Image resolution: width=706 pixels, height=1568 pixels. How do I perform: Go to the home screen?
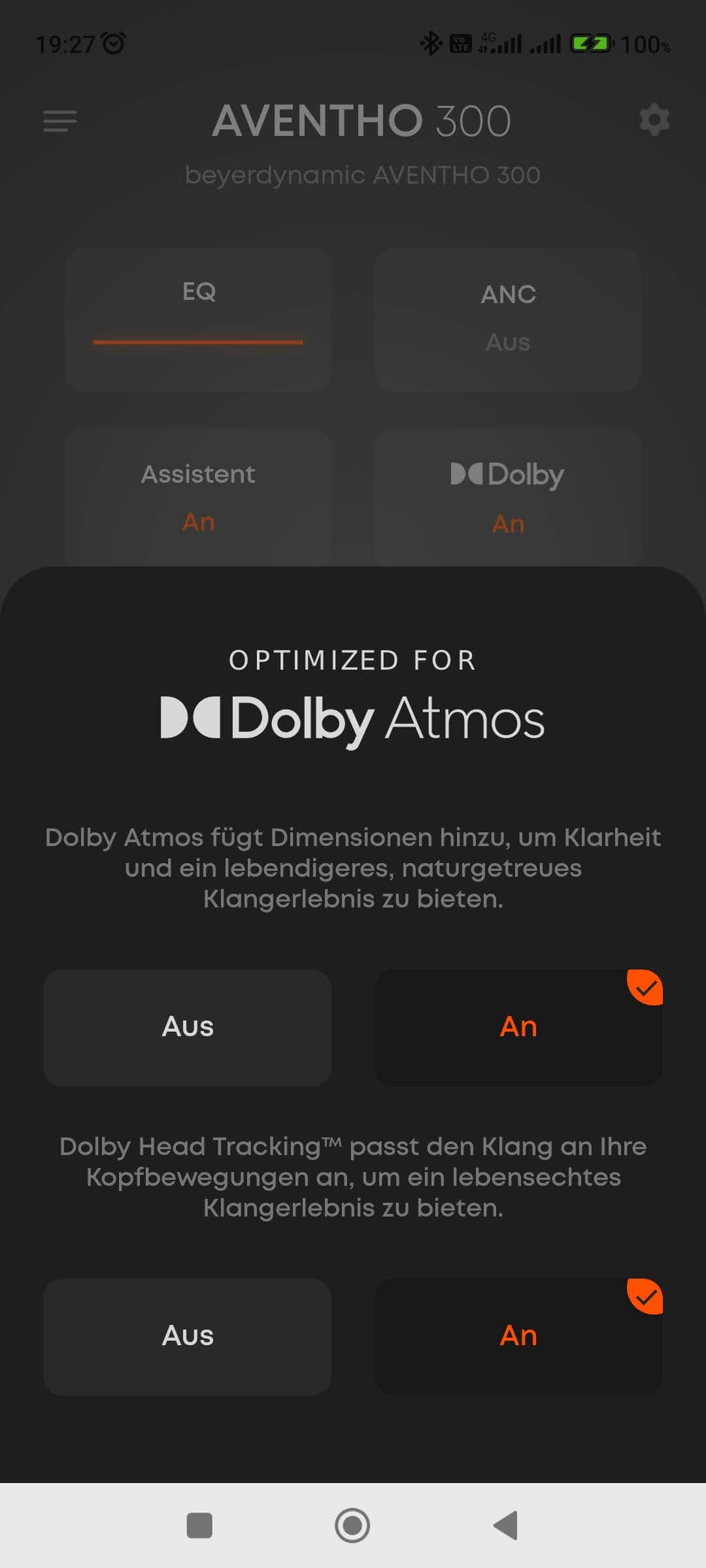352,1526
